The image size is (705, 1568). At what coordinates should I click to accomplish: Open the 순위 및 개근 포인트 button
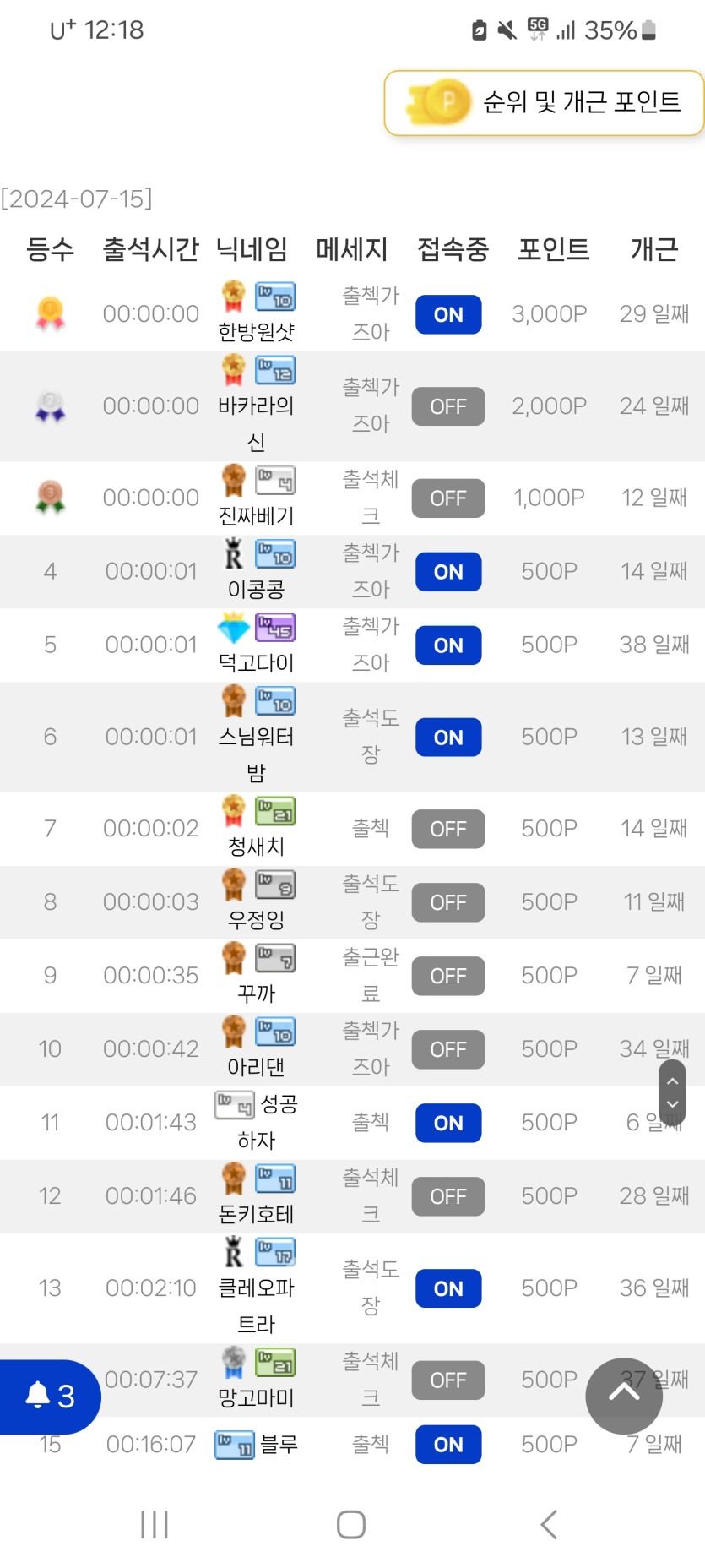tap(544, 103)
